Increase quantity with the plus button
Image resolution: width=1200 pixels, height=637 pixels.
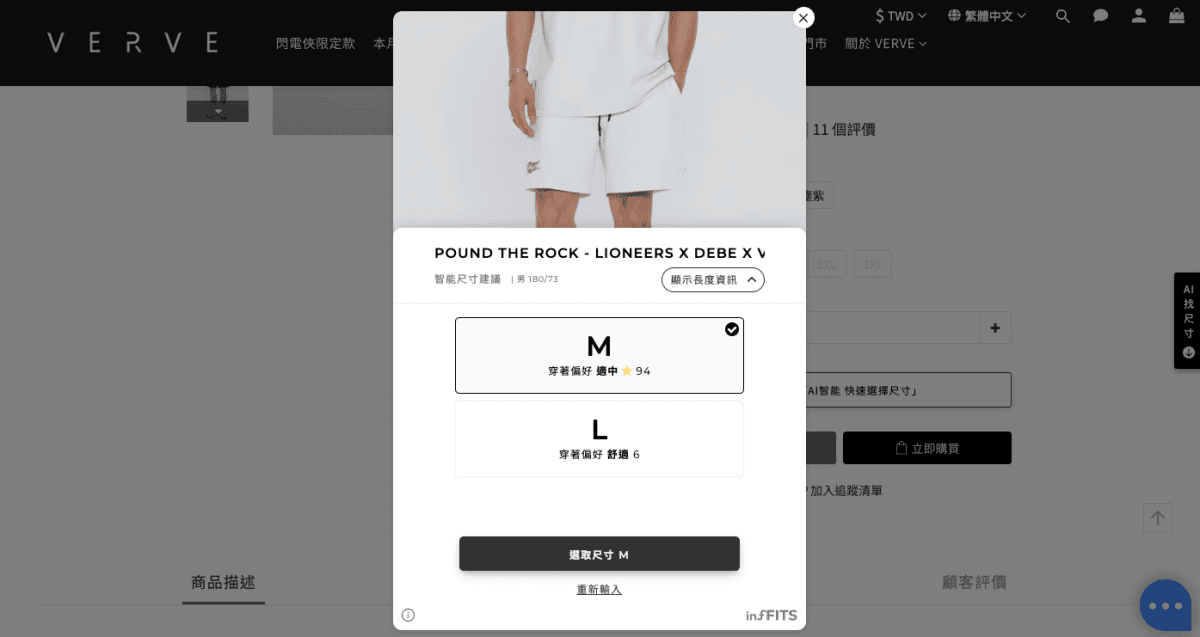pos(995,328)
